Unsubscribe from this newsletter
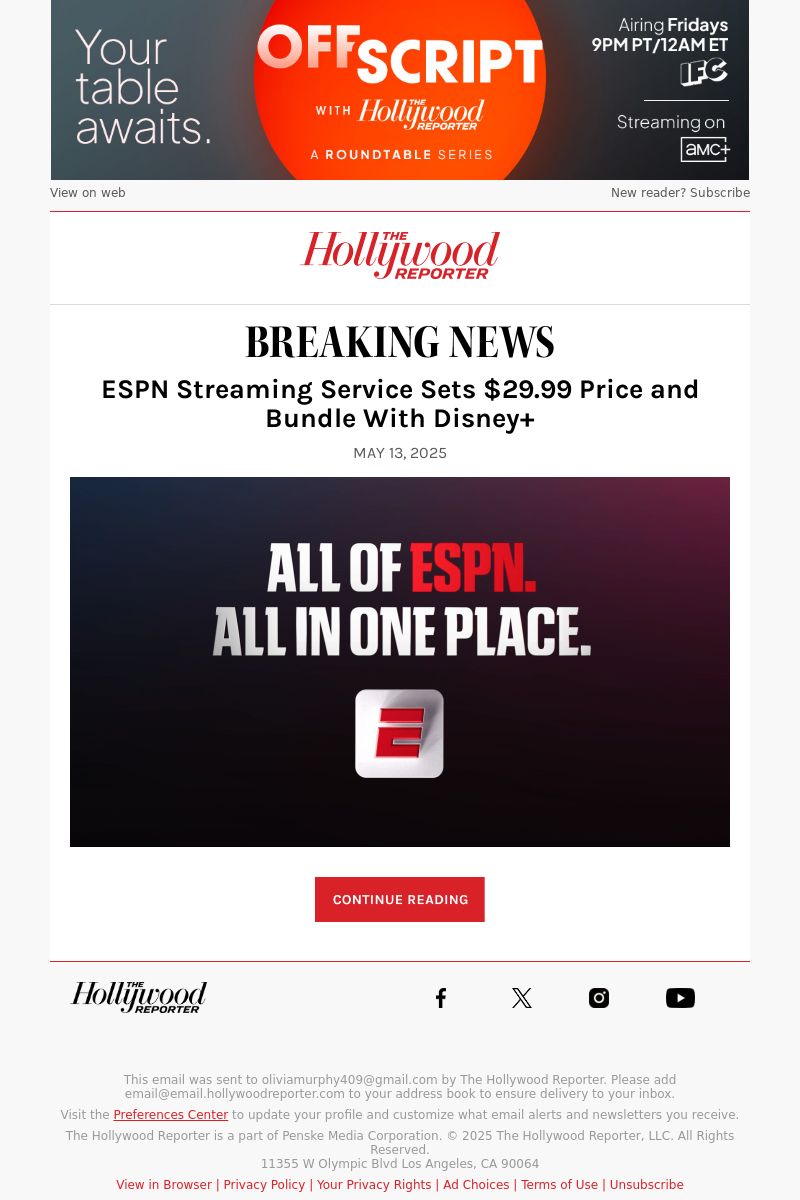800x1200 pixels. click(x=646, y=1185)
